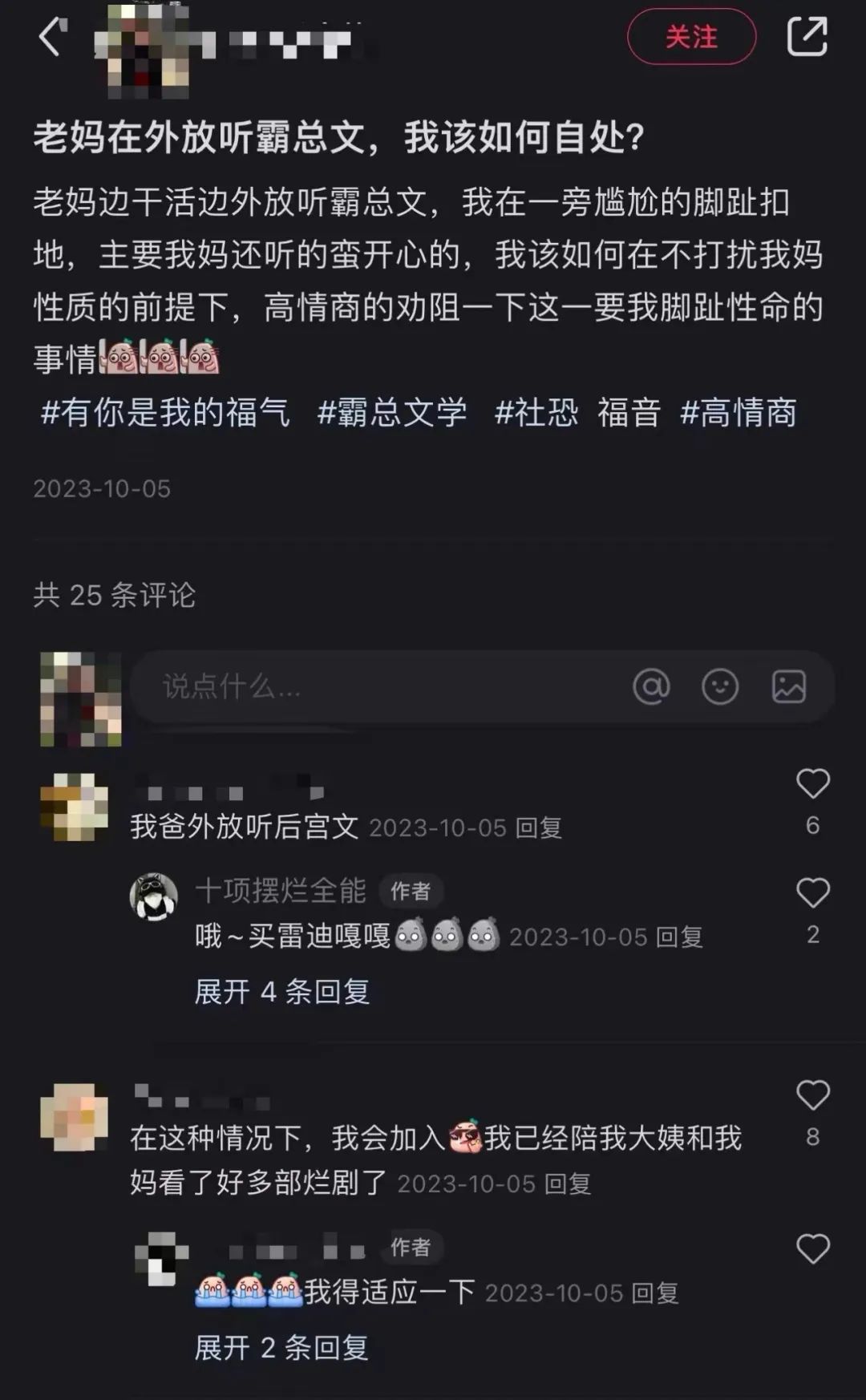The image size is (866, 1400).
Task: Mention someone with the @ icon
Action: tap(651, 687)
